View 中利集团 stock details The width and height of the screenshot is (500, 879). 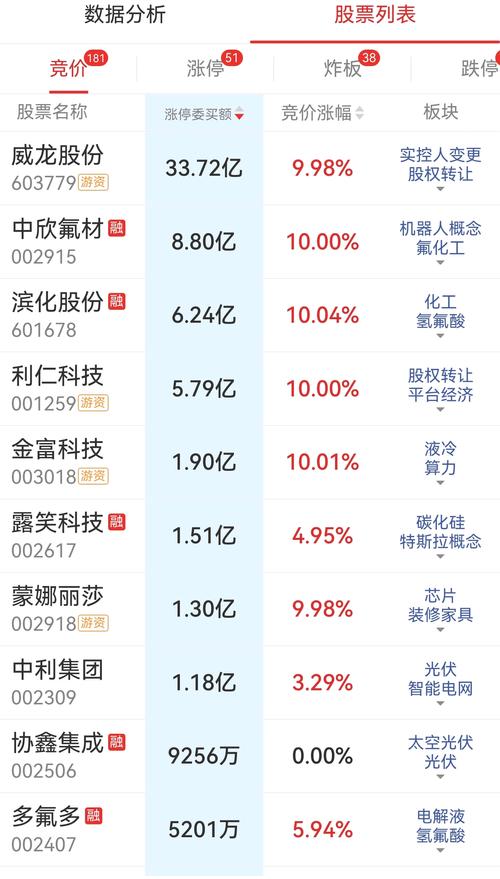[x=250, y=682]
